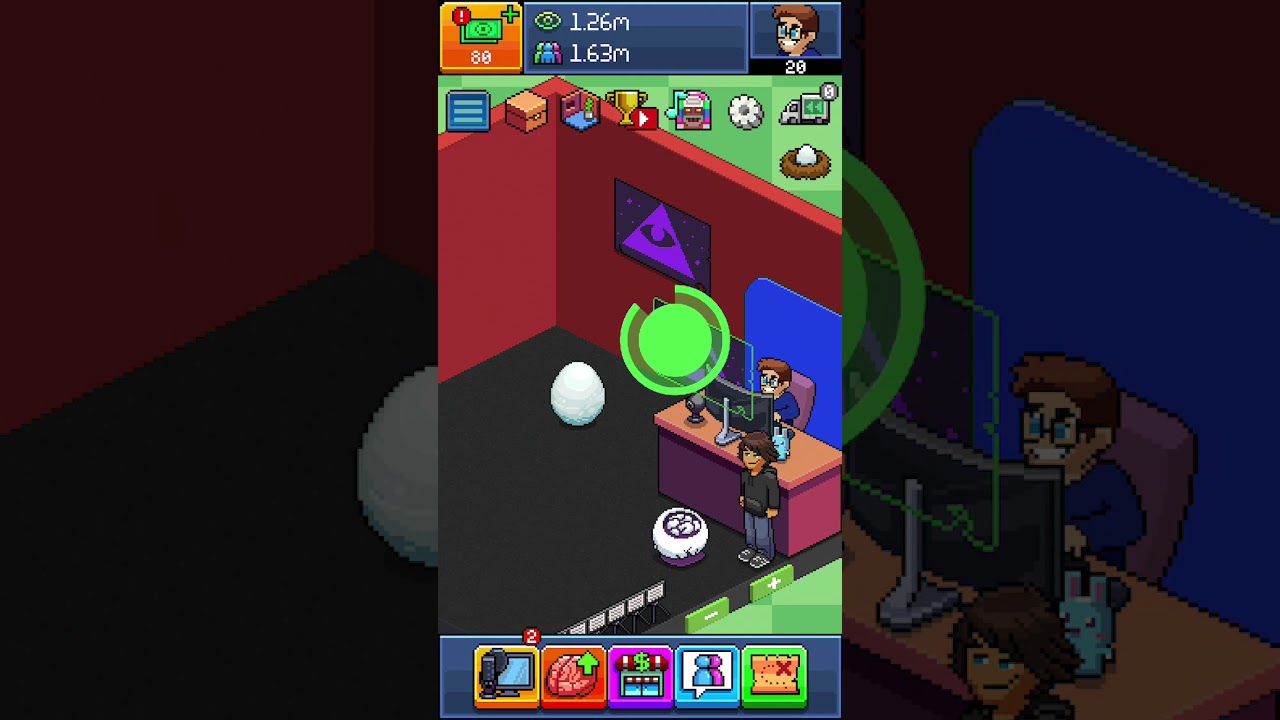Zoom in with the plus button
1280x720 pixels.
[772, 583]
